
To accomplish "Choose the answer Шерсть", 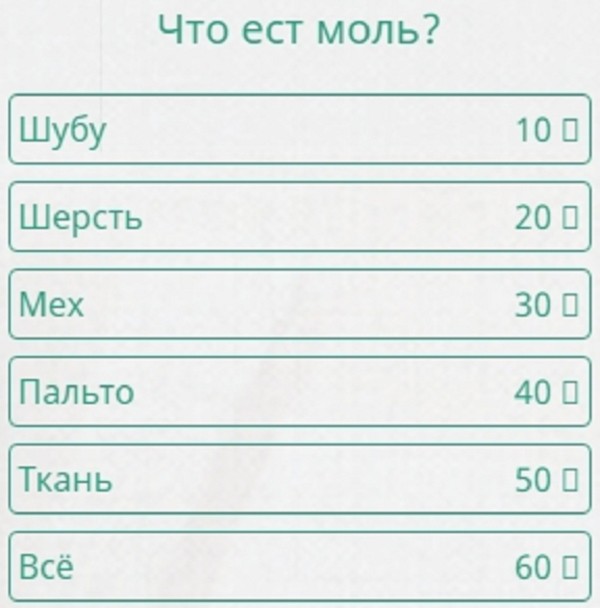I will click(x=299, y=217).
